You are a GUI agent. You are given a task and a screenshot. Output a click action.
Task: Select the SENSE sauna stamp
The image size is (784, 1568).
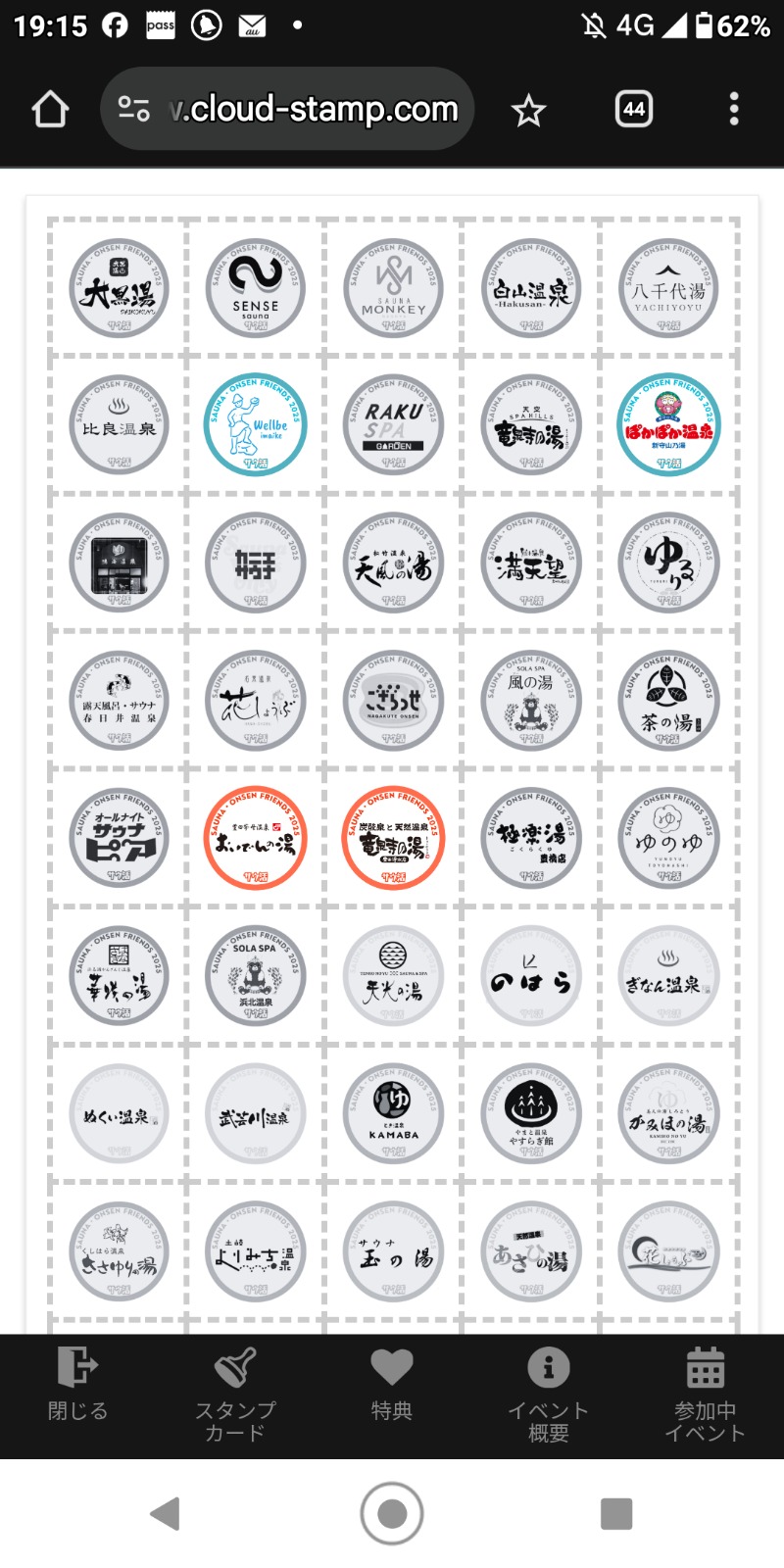pyautogui.click(x=256, y=288)
